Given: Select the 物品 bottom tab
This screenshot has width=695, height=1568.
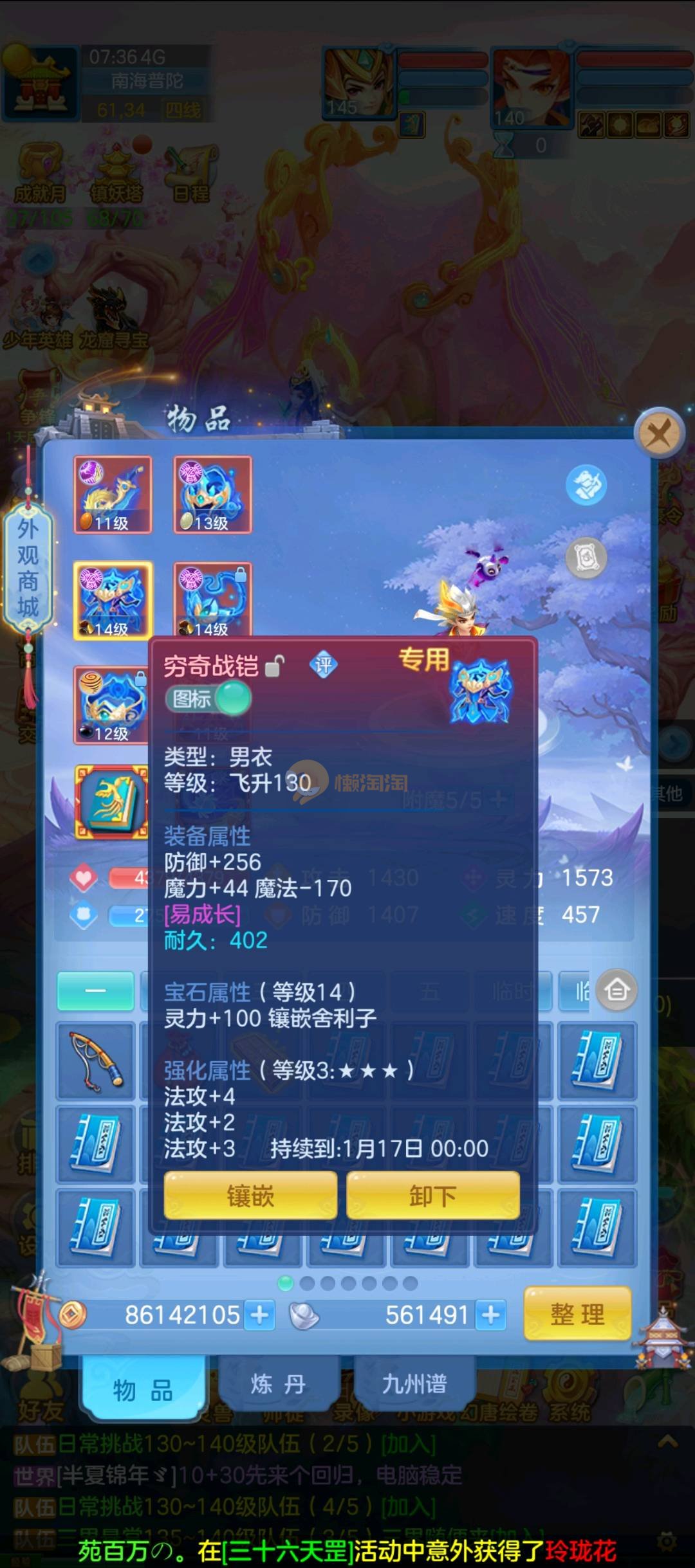Looking at the screenshot, I should click(x=143, y=1389).
